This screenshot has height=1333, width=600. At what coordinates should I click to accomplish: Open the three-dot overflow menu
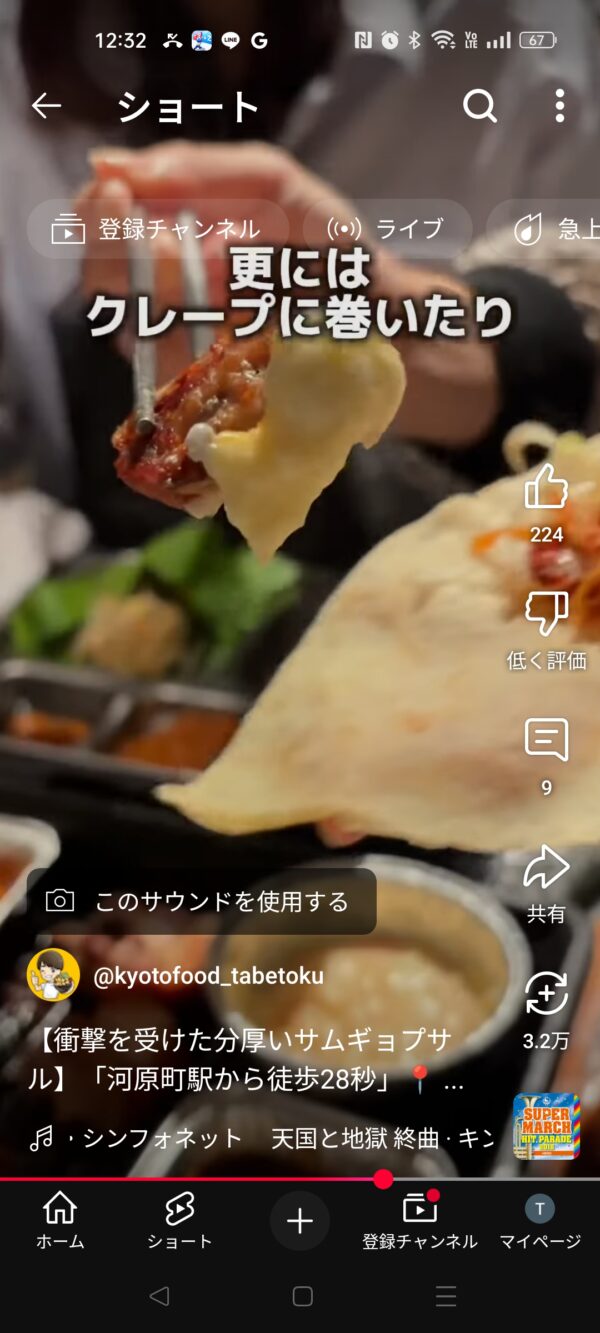point(559,106)
